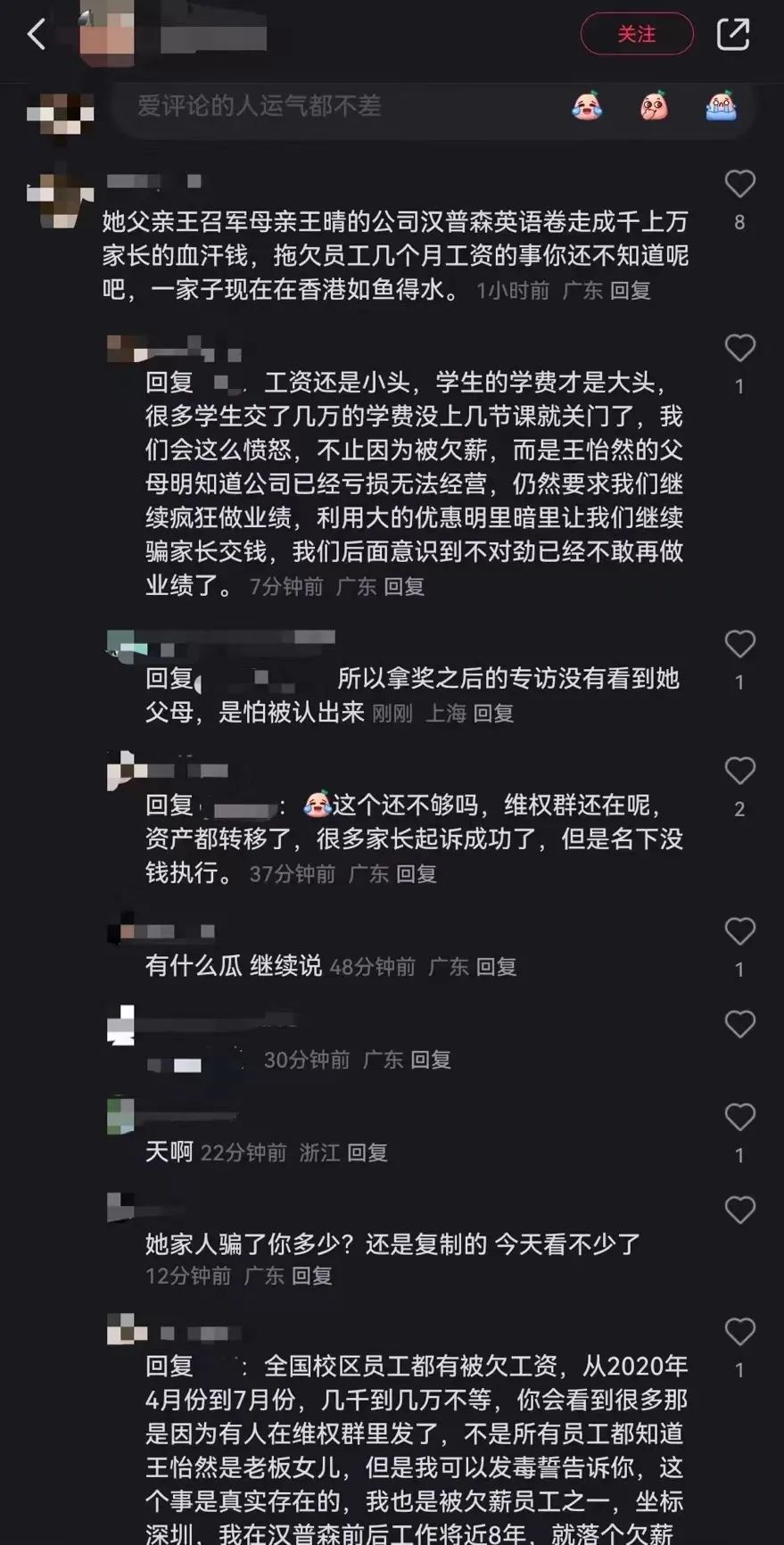Image resolution: width=784 pixels, height=1545 pixels.
Task: Like the comment about 汉普森英语
Action: pyautogui.click(x=739, y=184)
